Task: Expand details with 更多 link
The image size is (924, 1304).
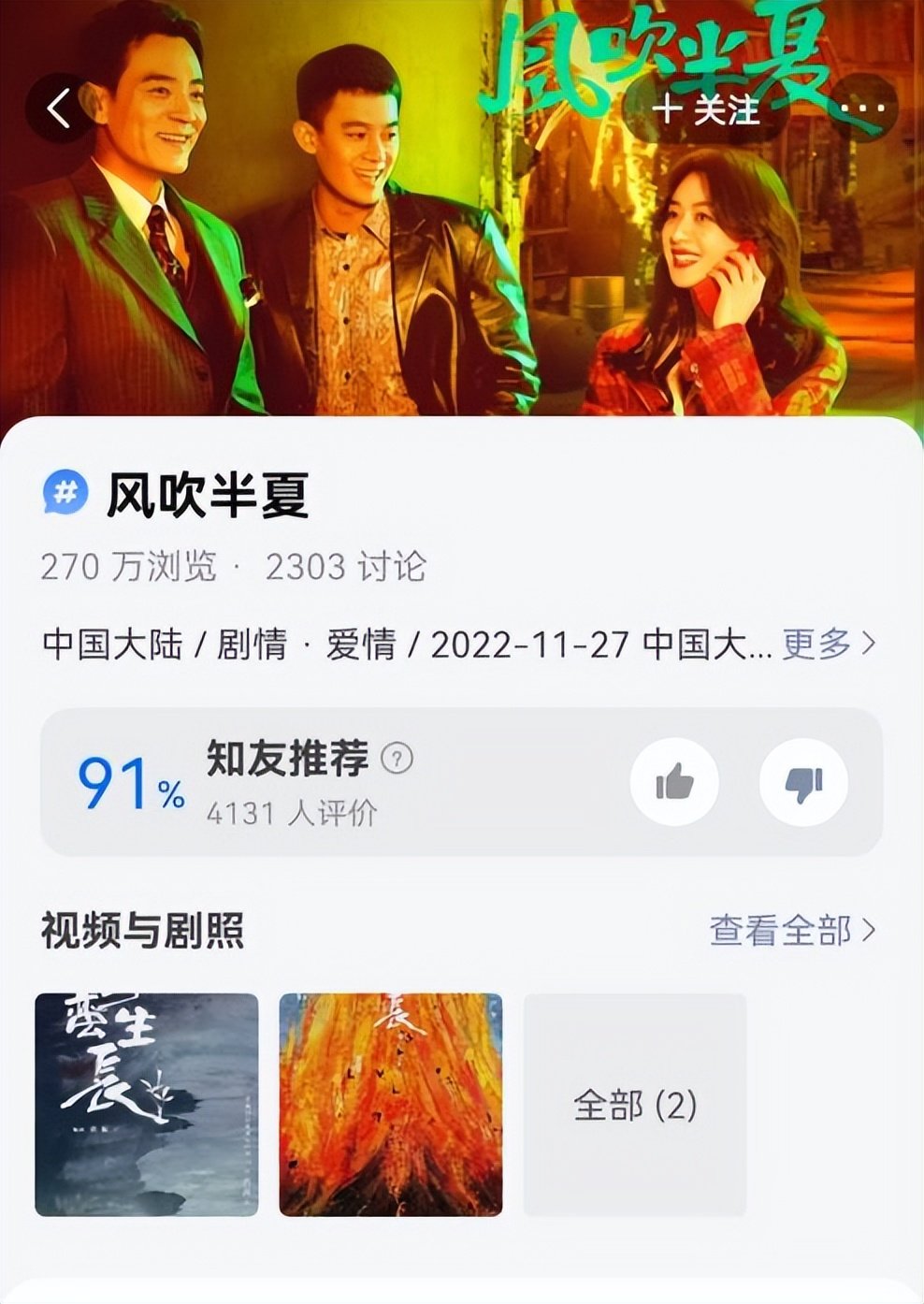Action: click(x=829, y=644)
